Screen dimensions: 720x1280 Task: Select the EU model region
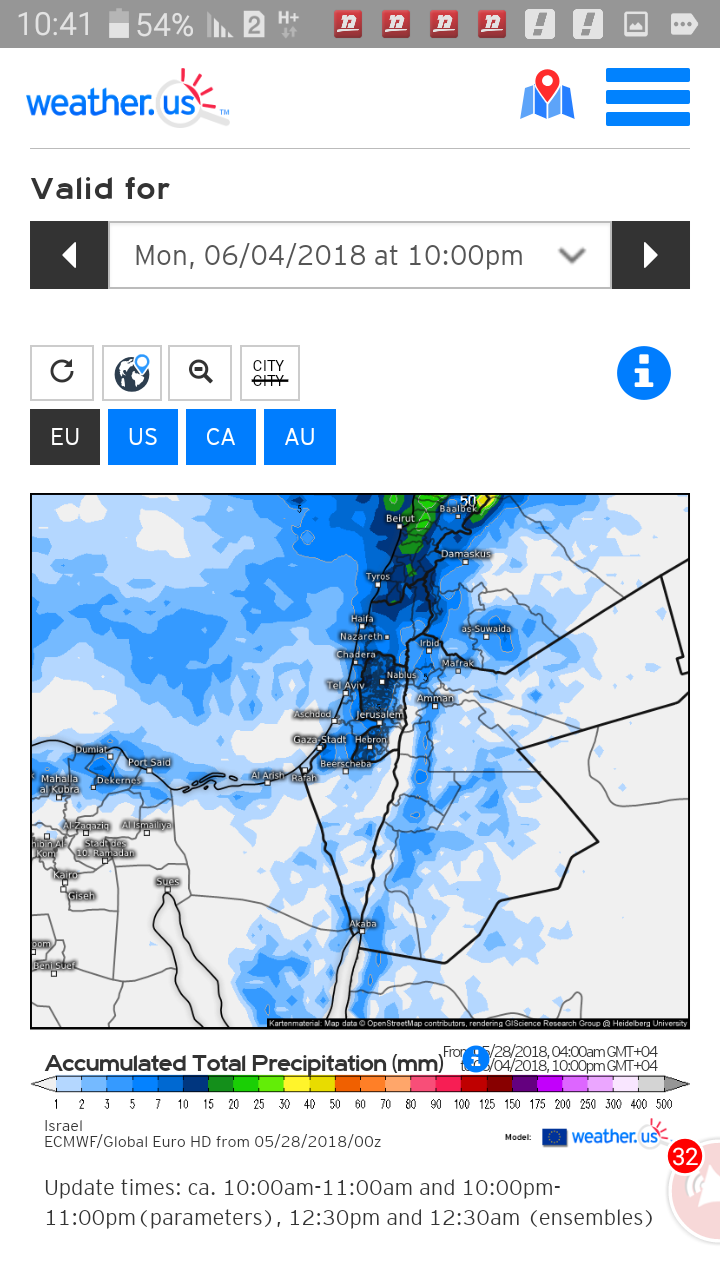(x=65, y=437)
